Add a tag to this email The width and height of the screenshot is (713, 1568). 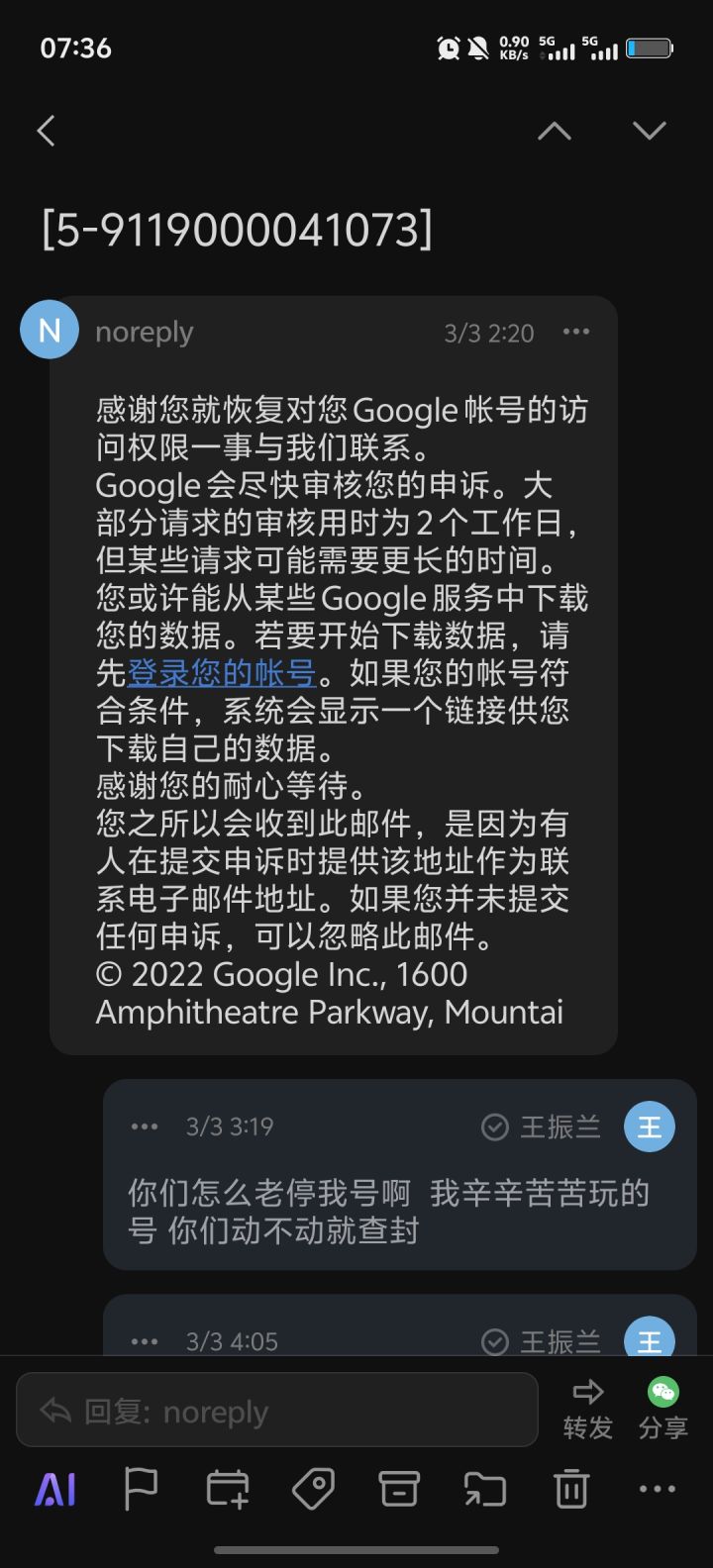[x=313, y=1489]
